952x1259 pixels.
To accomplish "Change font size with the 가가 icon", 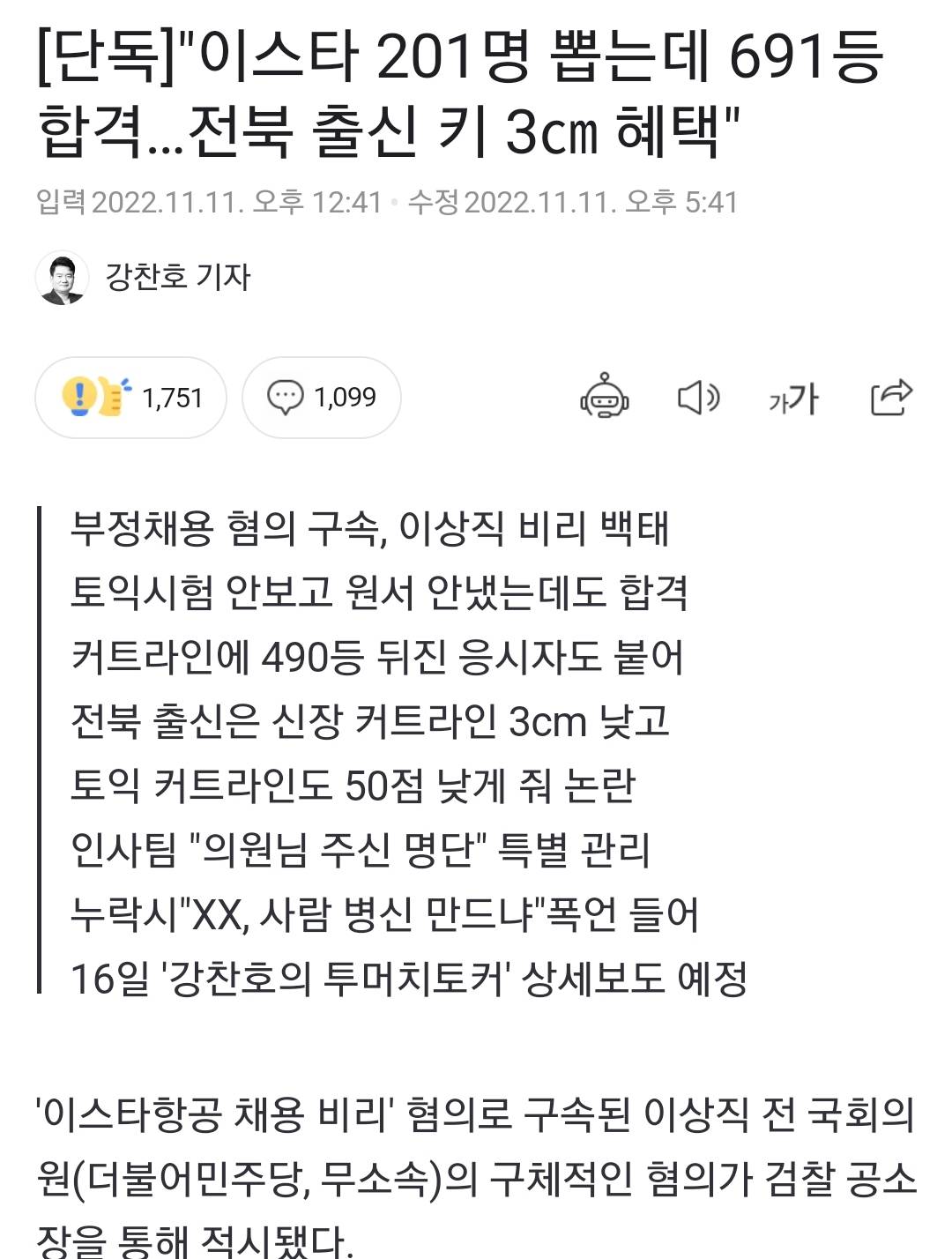I will (x=793, y=399).
